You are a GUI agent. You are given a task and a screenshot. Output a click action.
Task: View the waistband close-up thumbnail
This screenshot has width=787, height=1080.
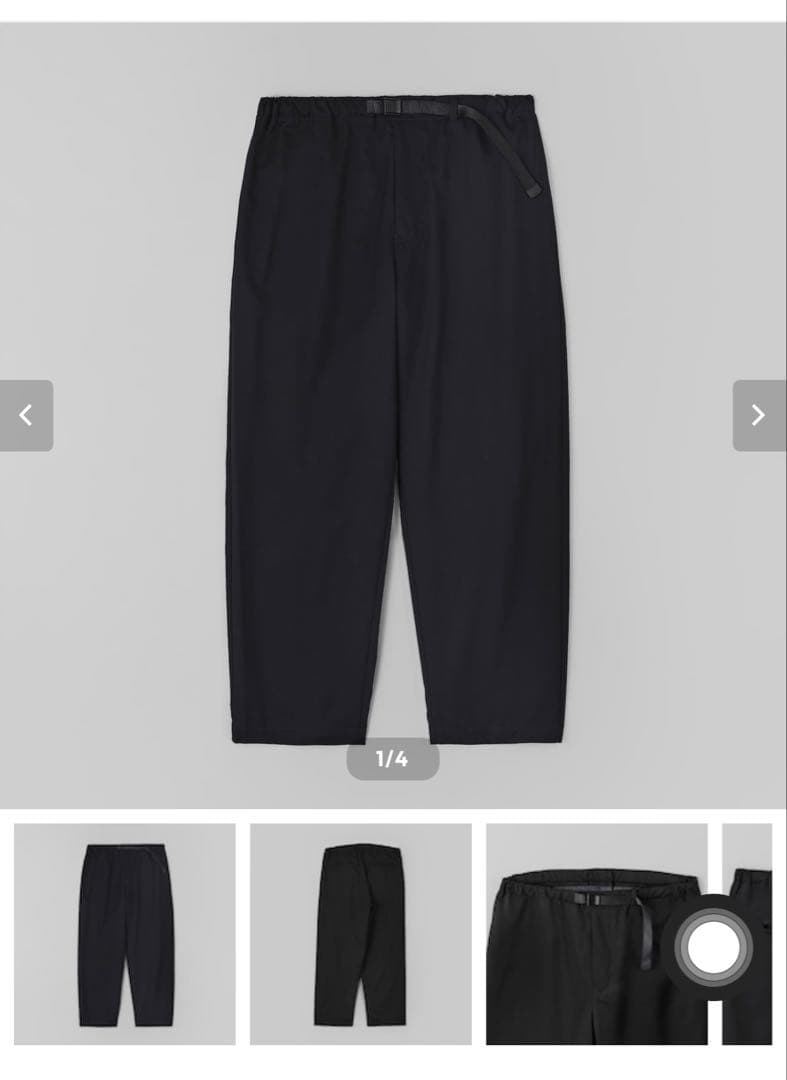(x=580, y=933)
